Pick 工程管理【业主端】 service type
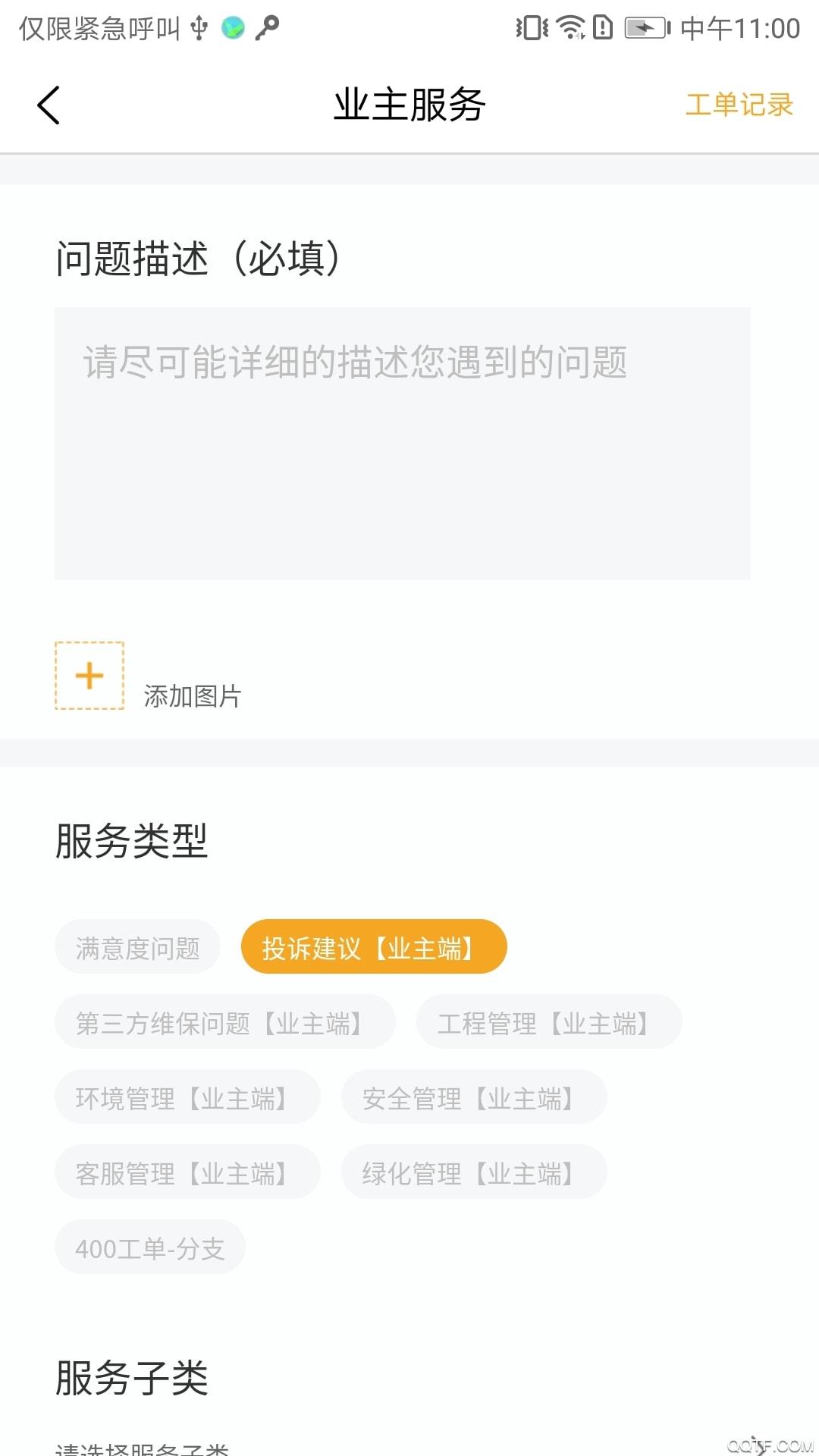The height and width of the screenshot is (1456, 819). pyautogui.click(x=548, y=1022)
